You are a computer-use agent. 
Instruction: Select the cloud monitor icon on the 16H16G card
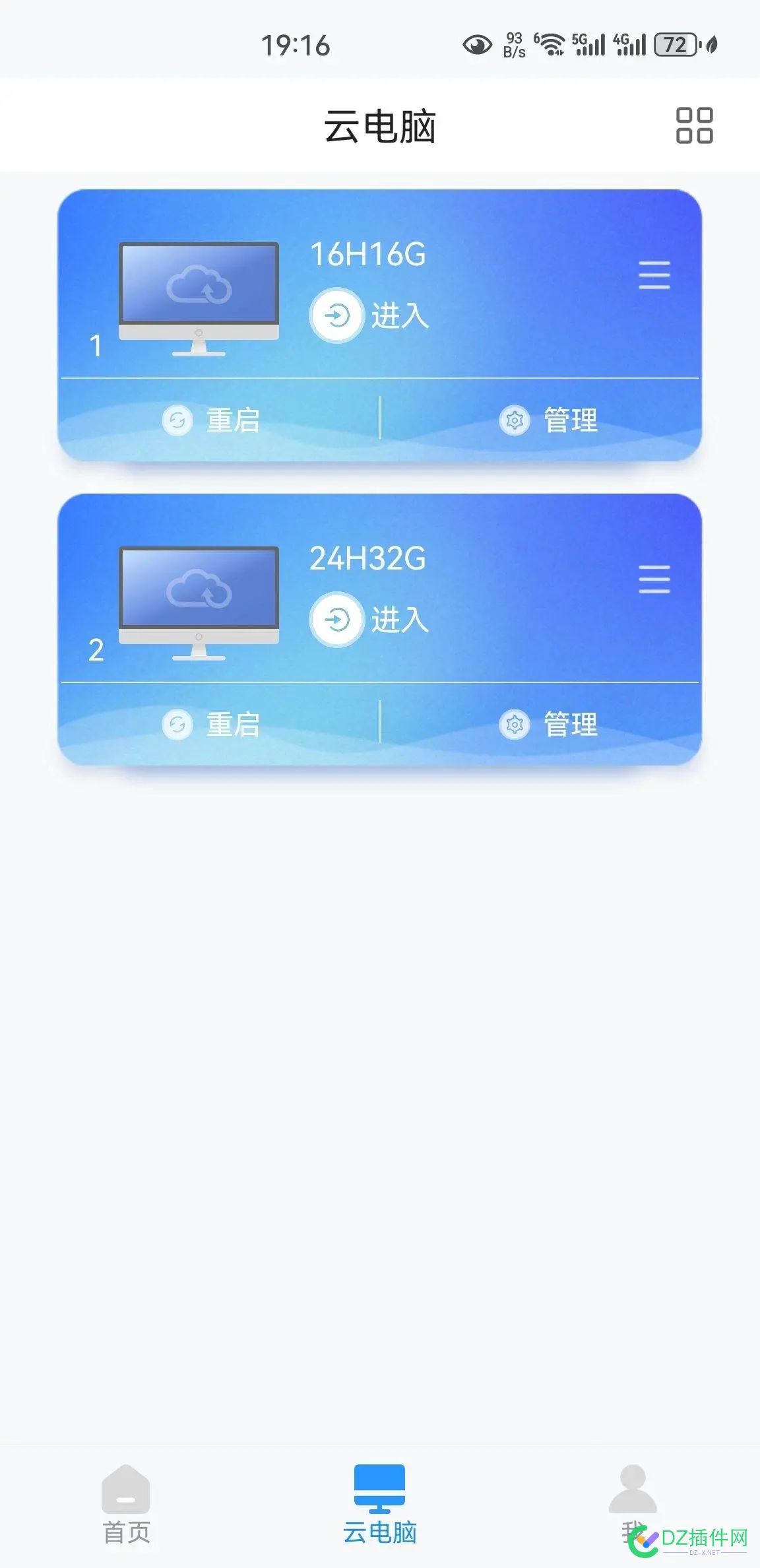(x=199, y=297)
